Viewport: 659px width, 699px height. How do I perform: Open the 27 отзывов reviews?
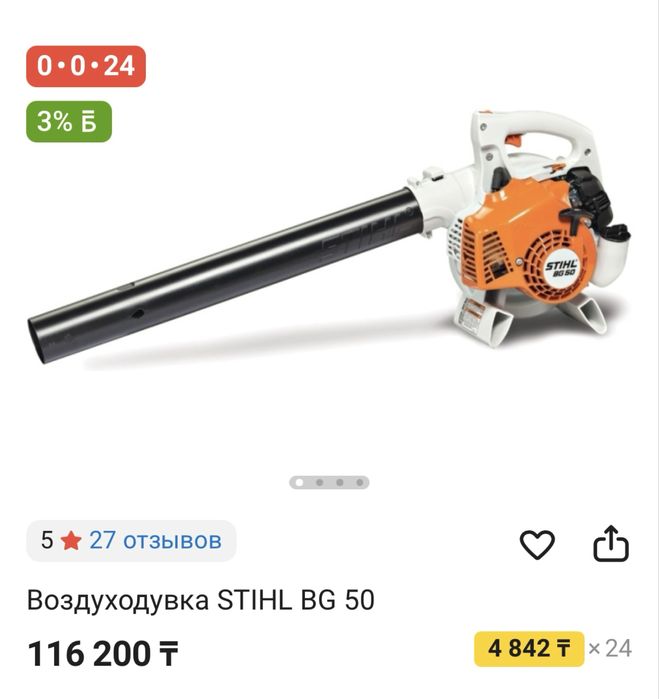tap(154, 541)
